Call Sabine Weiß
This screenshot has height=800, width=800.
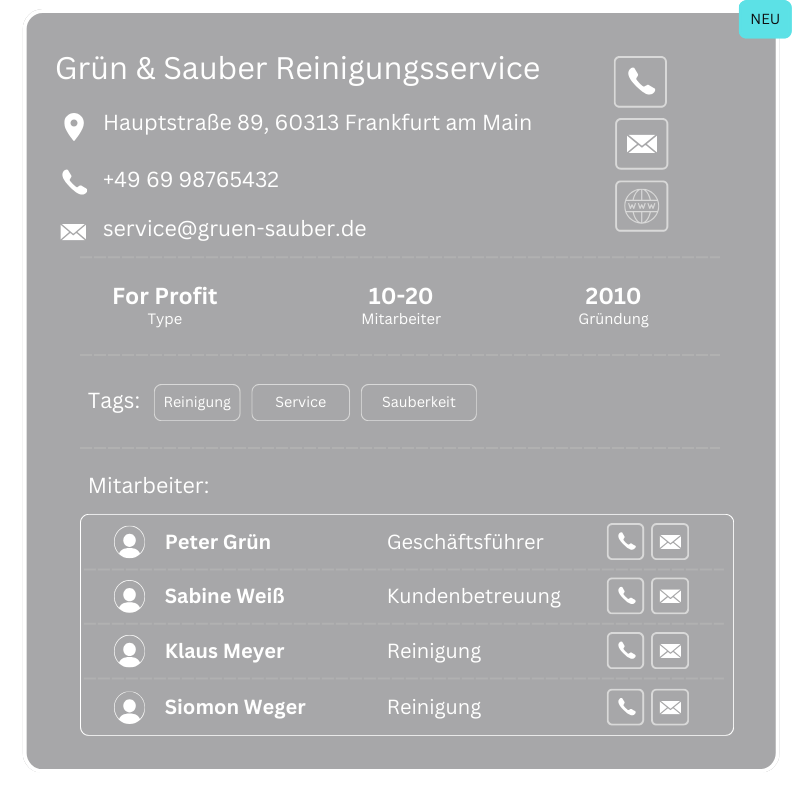click(625, 596)
